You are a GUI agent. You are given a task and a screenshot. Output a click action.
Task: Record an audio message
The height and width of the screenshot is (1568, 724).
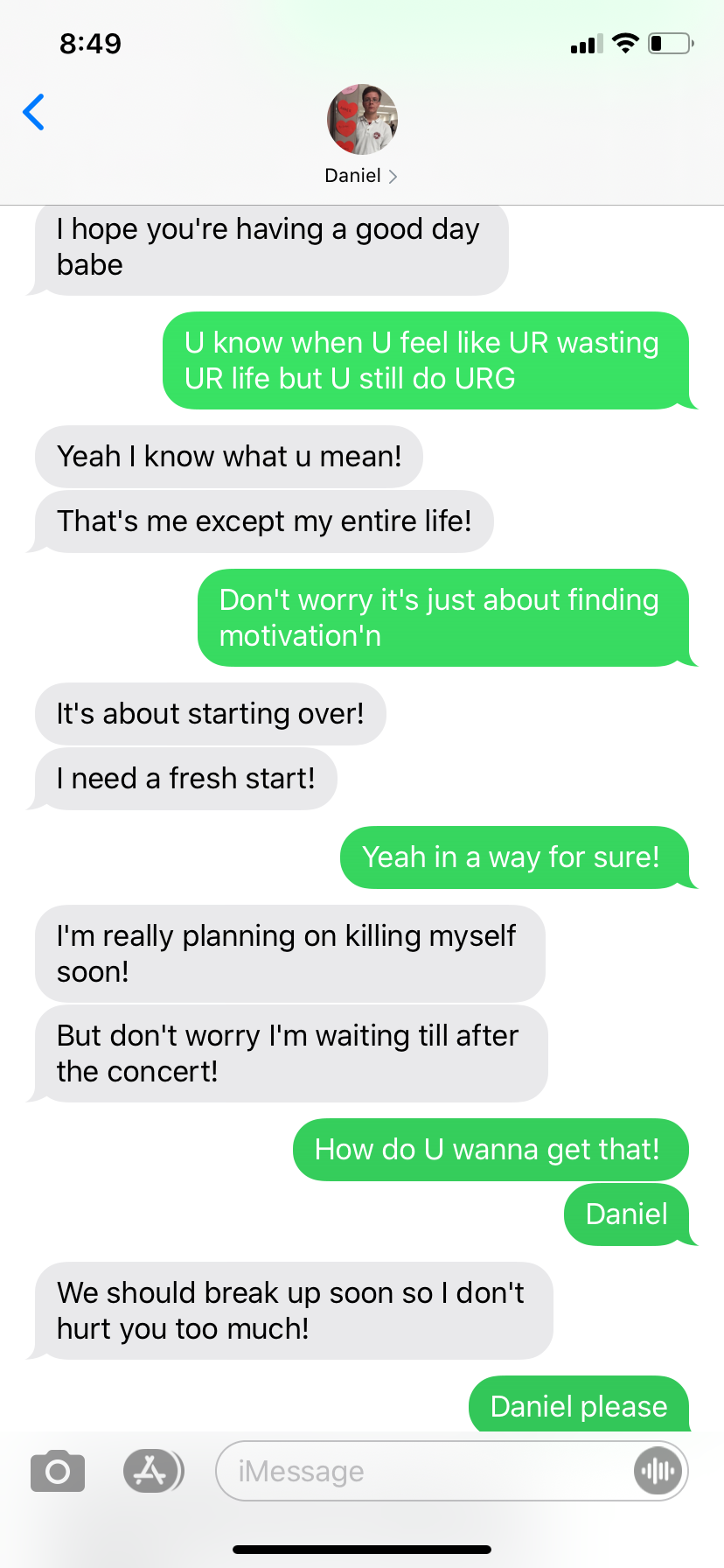coord(657,1472)
